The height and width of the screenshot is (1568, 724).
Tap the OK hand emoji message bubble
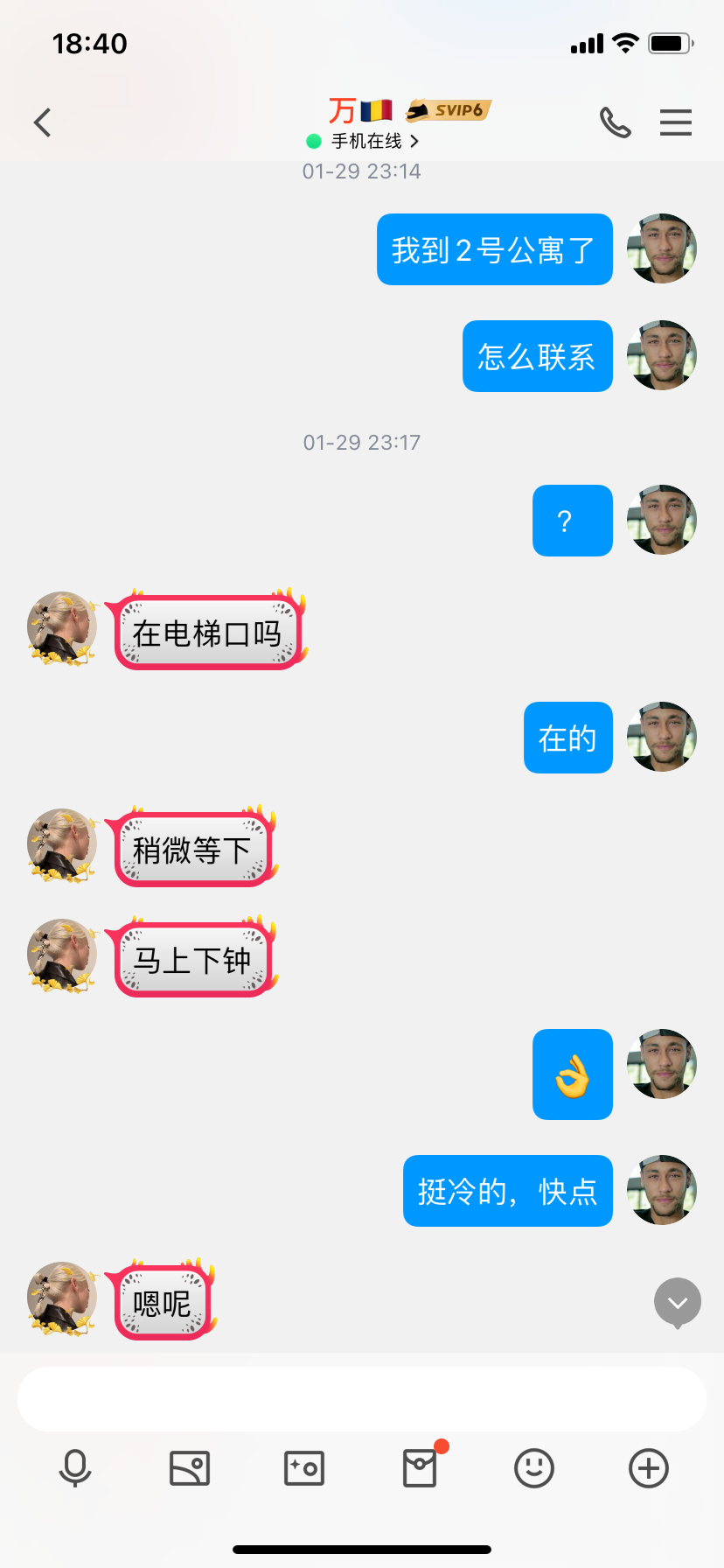pyautogui.click(x=572, y=1074)
